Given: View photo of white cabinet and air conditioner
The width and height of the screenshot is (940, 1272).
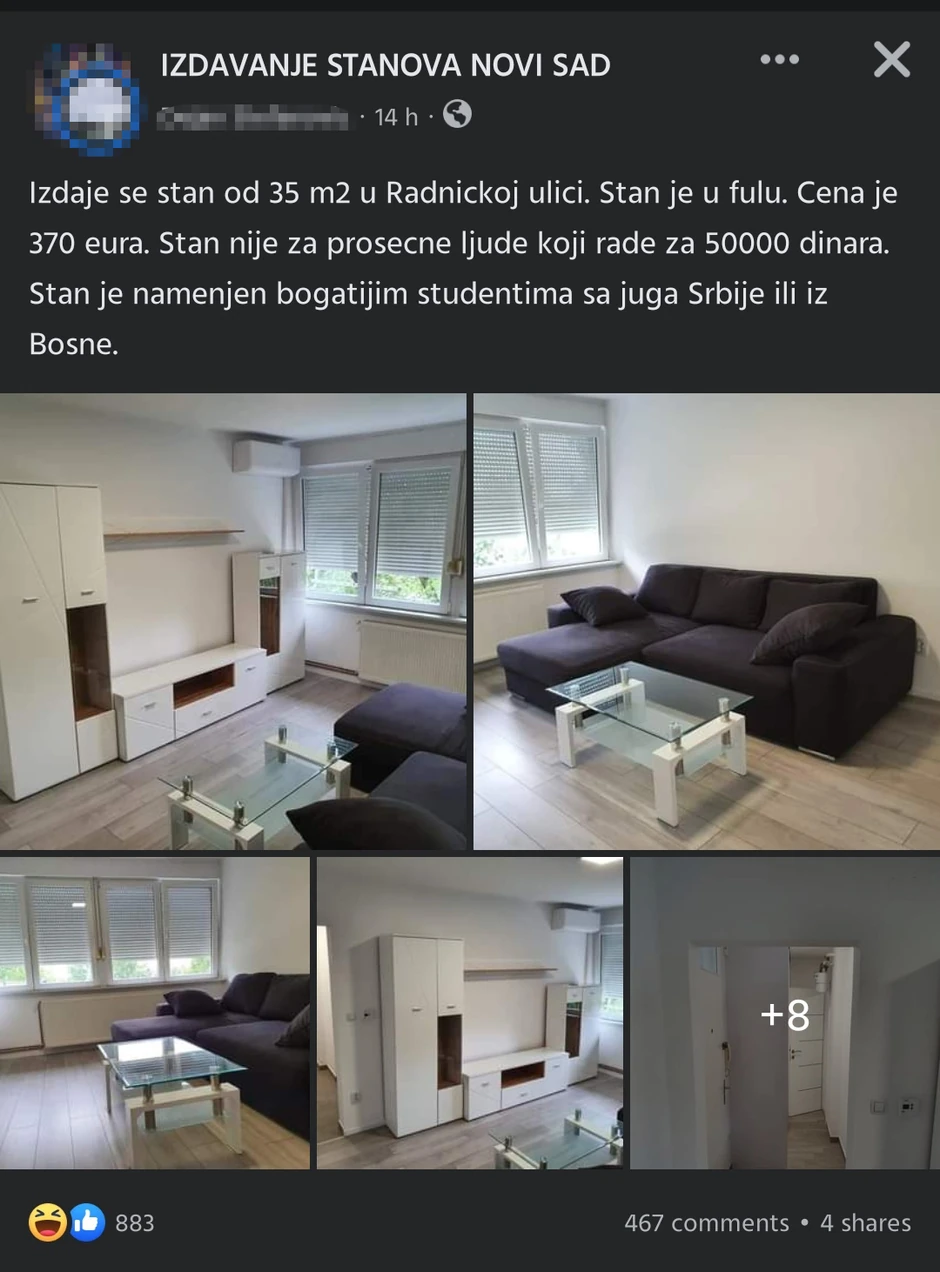Looking at the screenshot, I should coord(233,621).
